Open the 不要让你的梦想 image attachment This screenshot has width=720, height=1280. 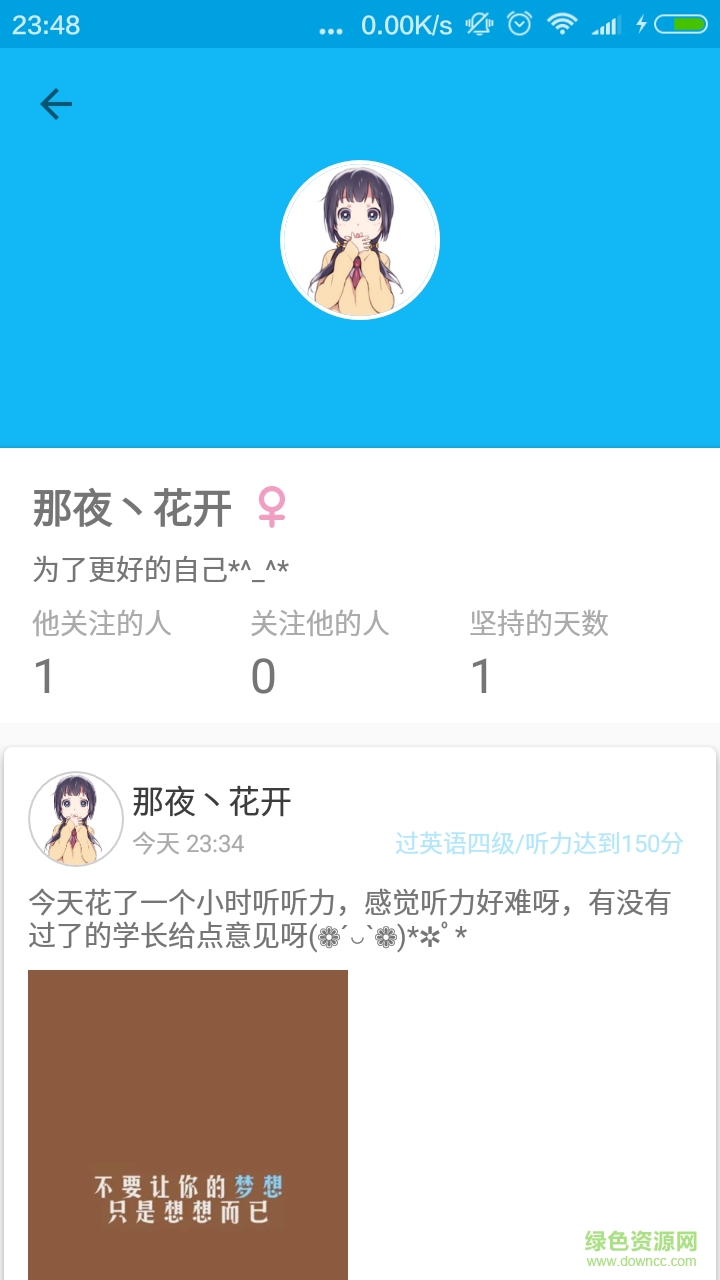(x=188, y=1120)
